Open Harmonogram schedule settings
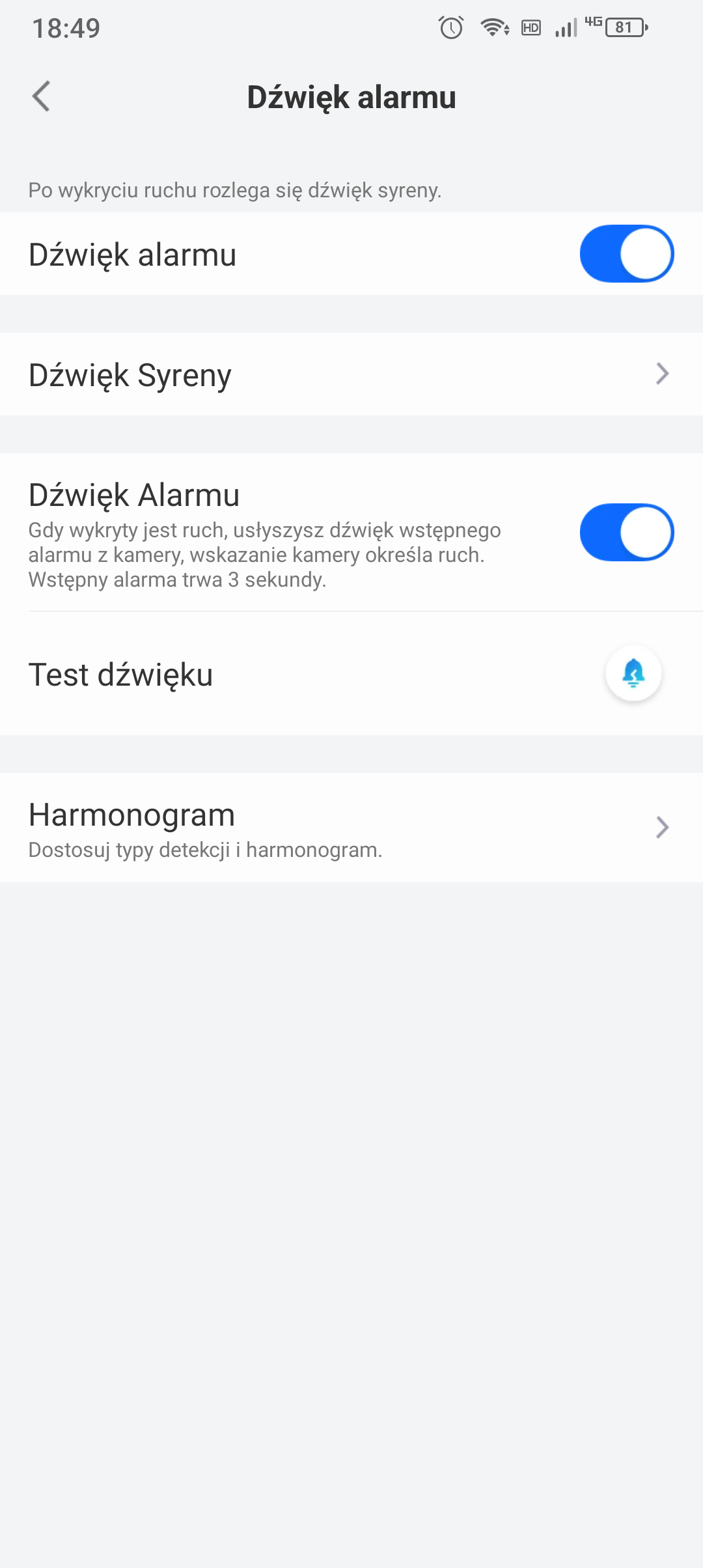Screen dimensions: 703x1568 click(351, 828)
